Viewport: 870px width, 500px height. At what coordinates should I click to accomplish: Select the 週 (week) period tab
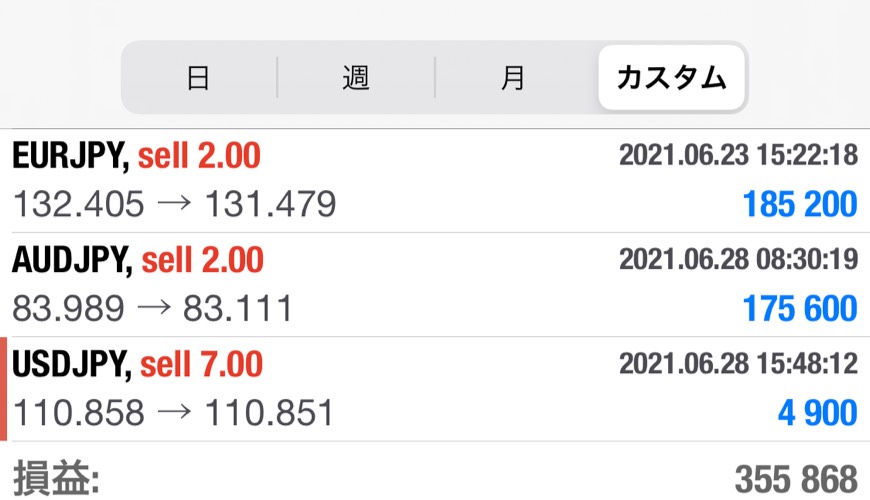point(355,78)
